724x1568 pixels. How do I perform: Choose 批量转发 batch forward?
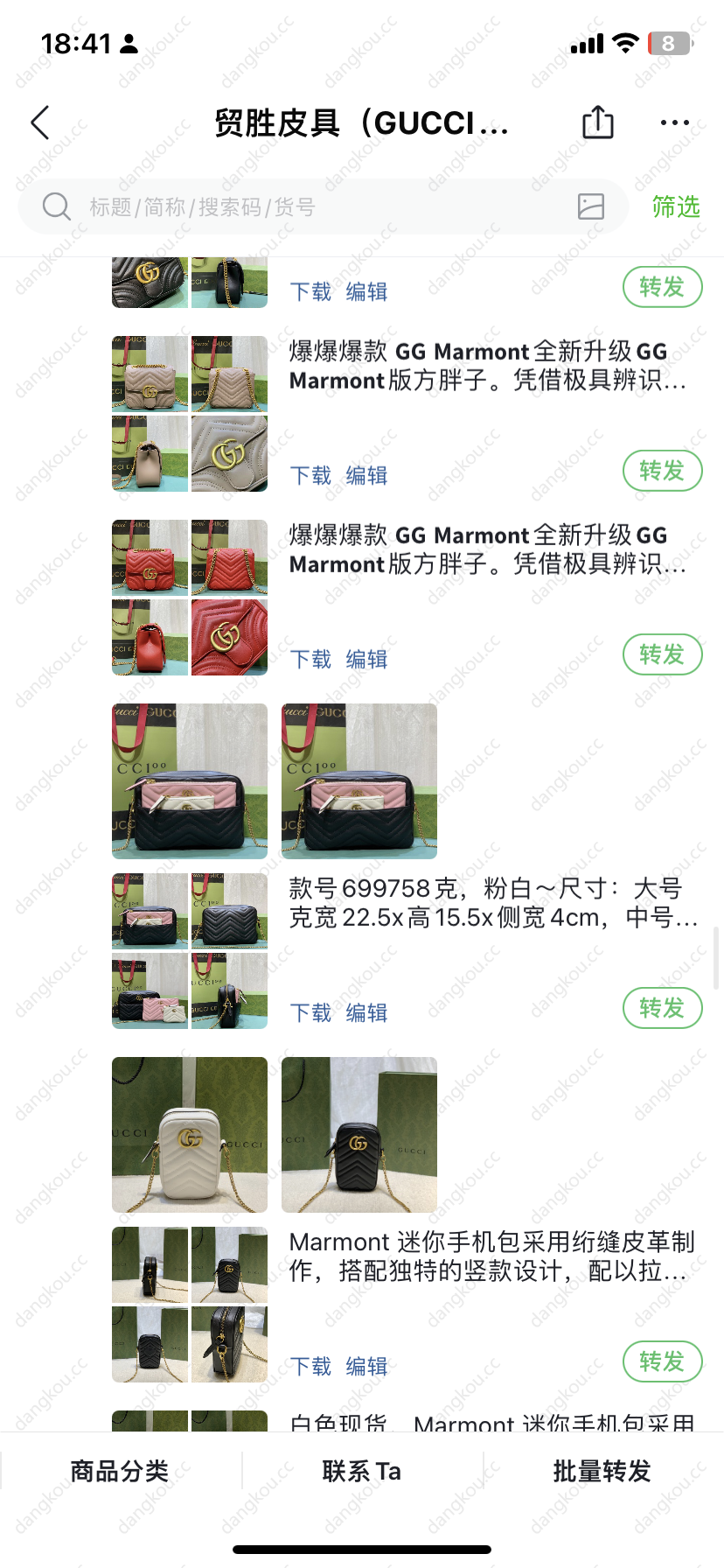[x=602, y=1471]
